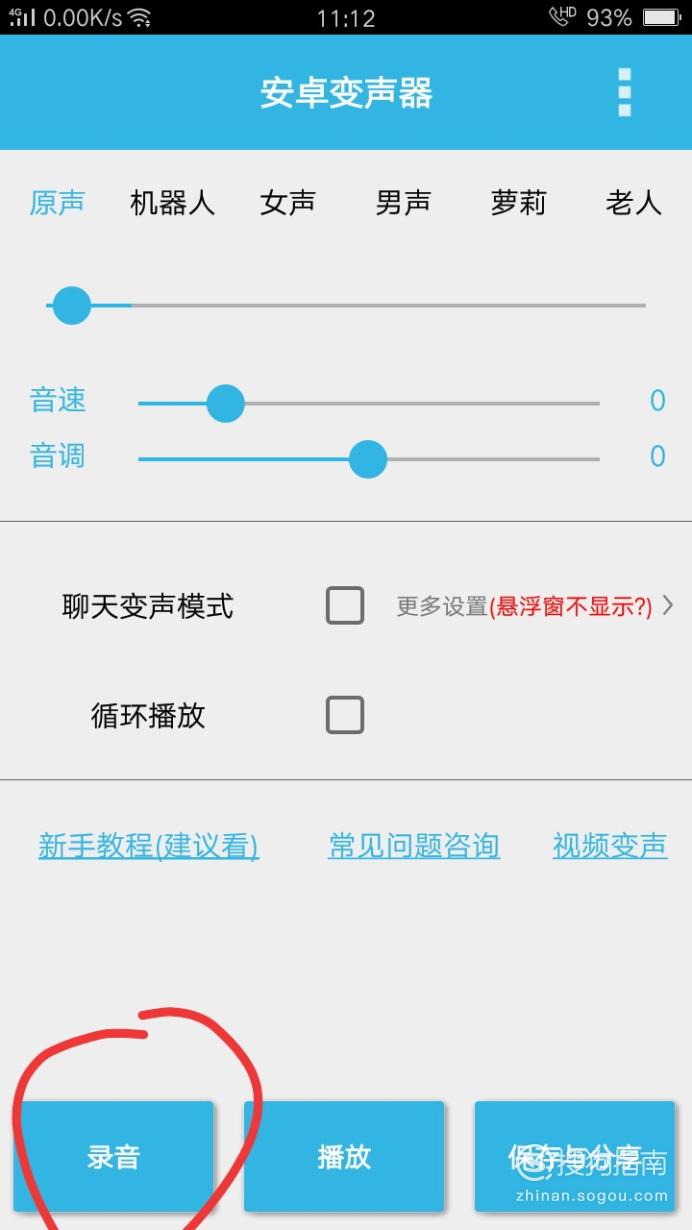Open the 视频变声 link
Image resolution: width=692 pixels, height=1230 pixels.
[x=610, y=846]
